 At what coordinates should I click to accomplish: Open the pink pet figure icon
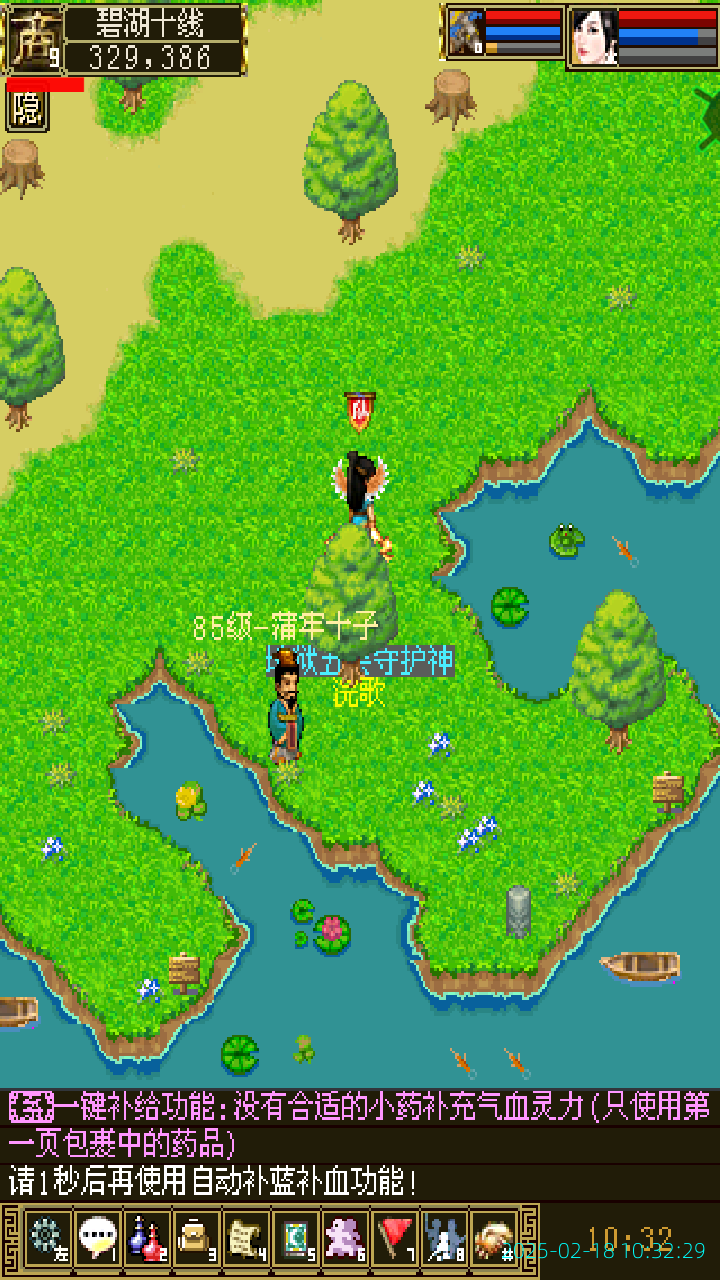coord(346,1238)
